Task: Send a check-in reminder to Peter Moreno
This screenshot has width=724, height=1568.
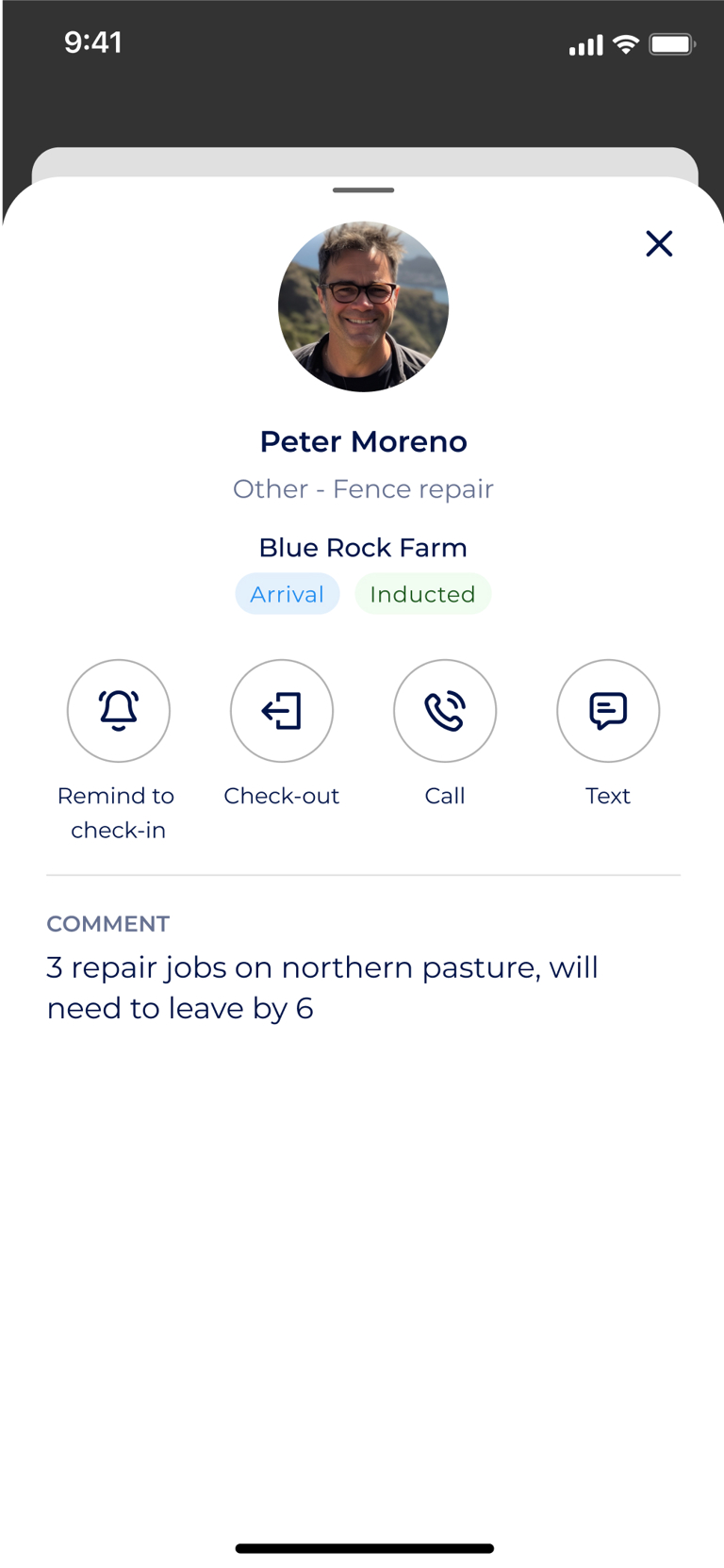Action: click(119, 710)
